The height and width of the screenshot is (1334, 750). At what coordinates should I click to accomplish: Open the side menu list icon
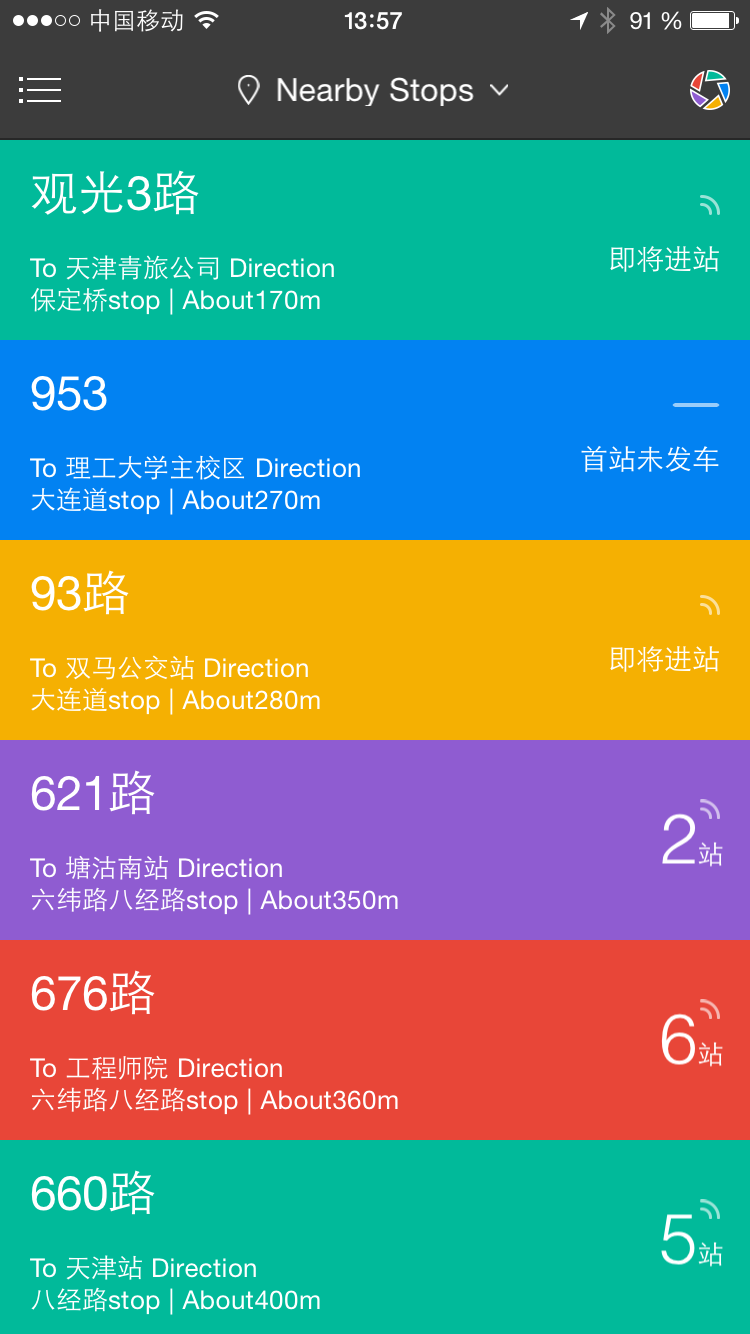[40, 90]
